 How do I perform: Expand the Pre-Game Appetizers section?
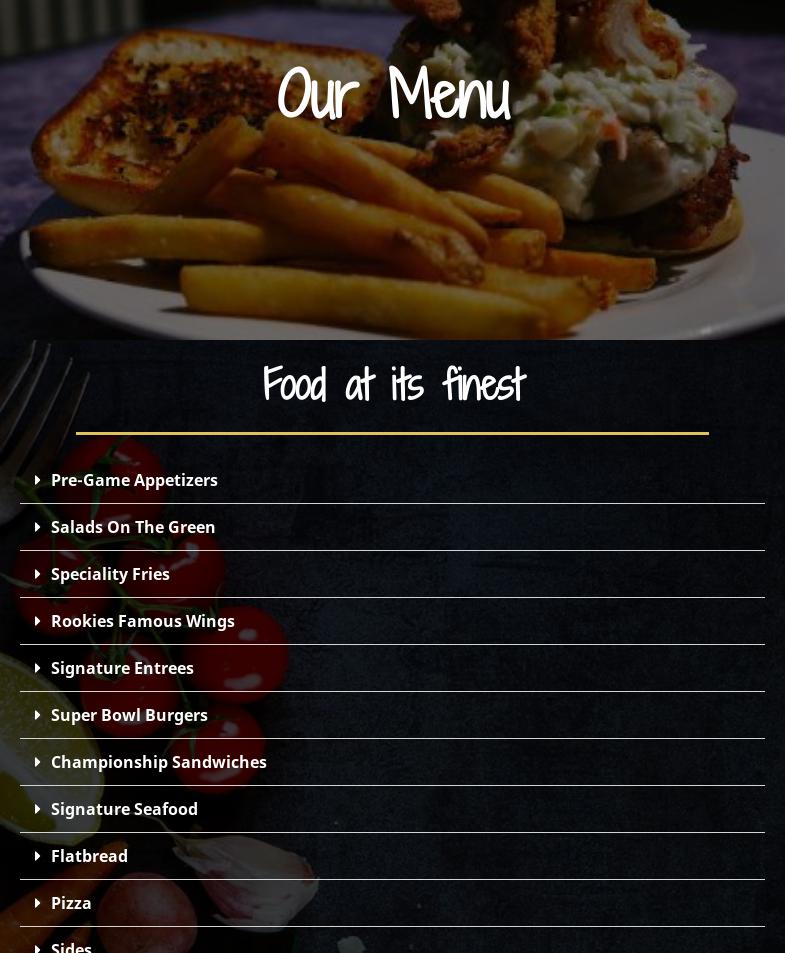click(134, 480)
